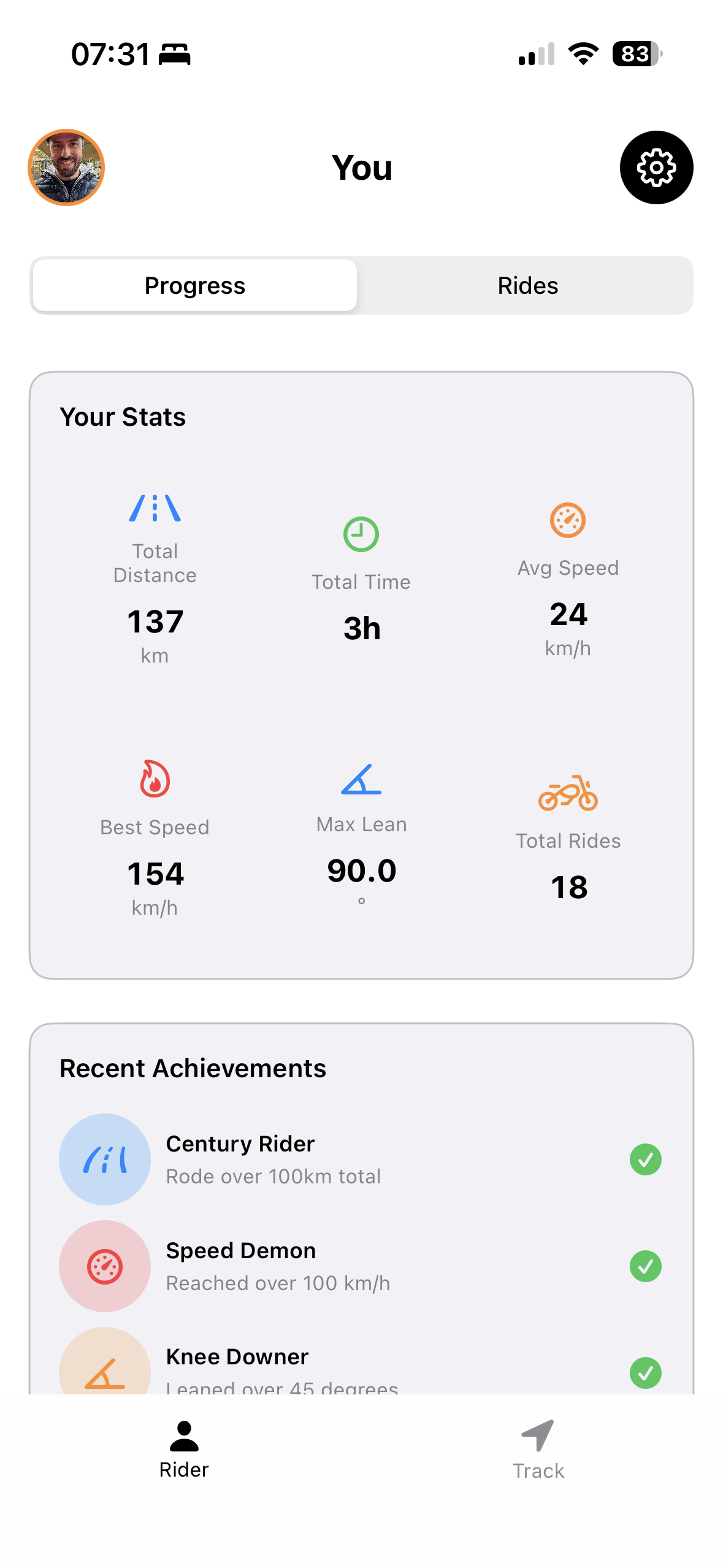Screen dimensions: 723x1568
Task: Toggle the Speed Demon completion checkmark
Action: [647, 1266]
